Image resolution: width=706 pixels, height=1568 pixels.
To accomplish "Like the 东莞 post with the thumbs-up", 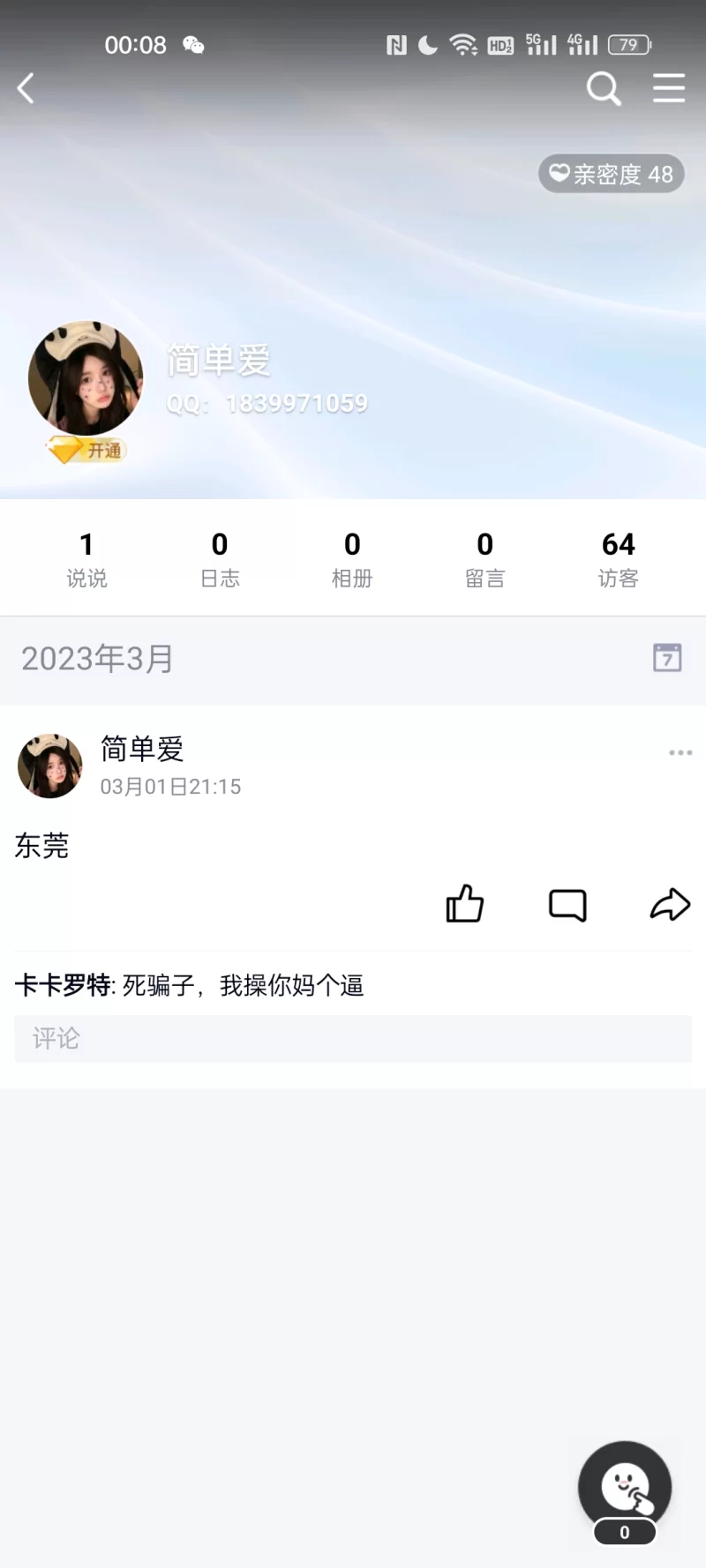I will coord(465,904).
